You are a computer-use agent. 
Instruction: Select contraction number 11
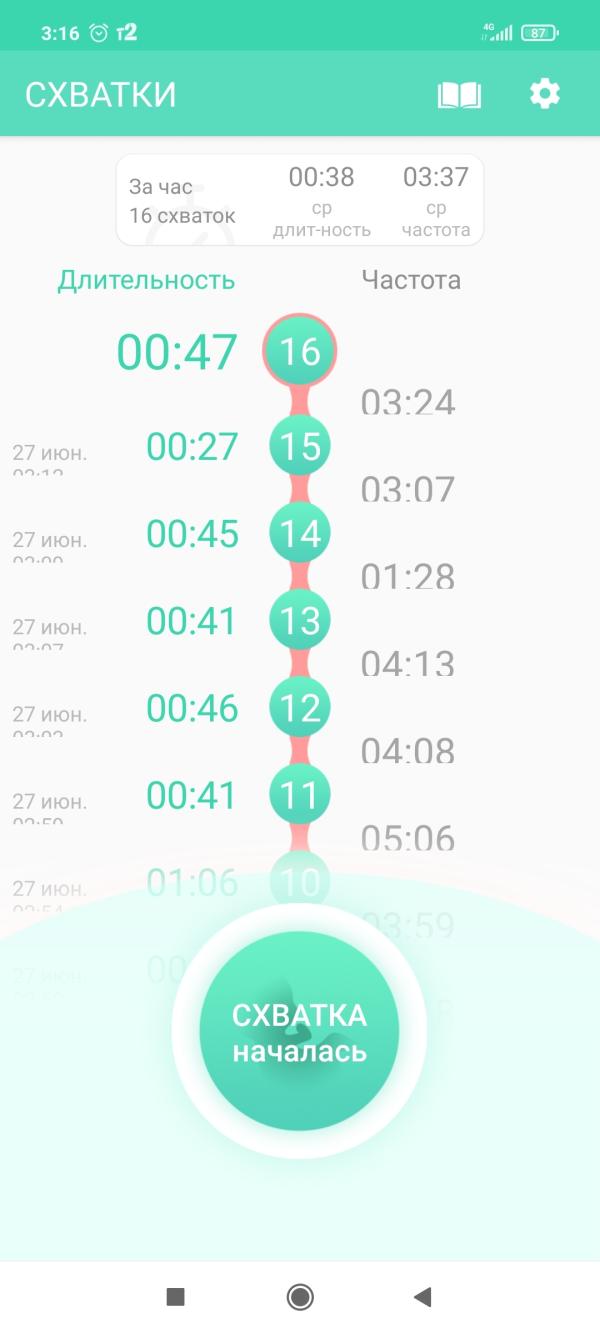coord(300,795)
